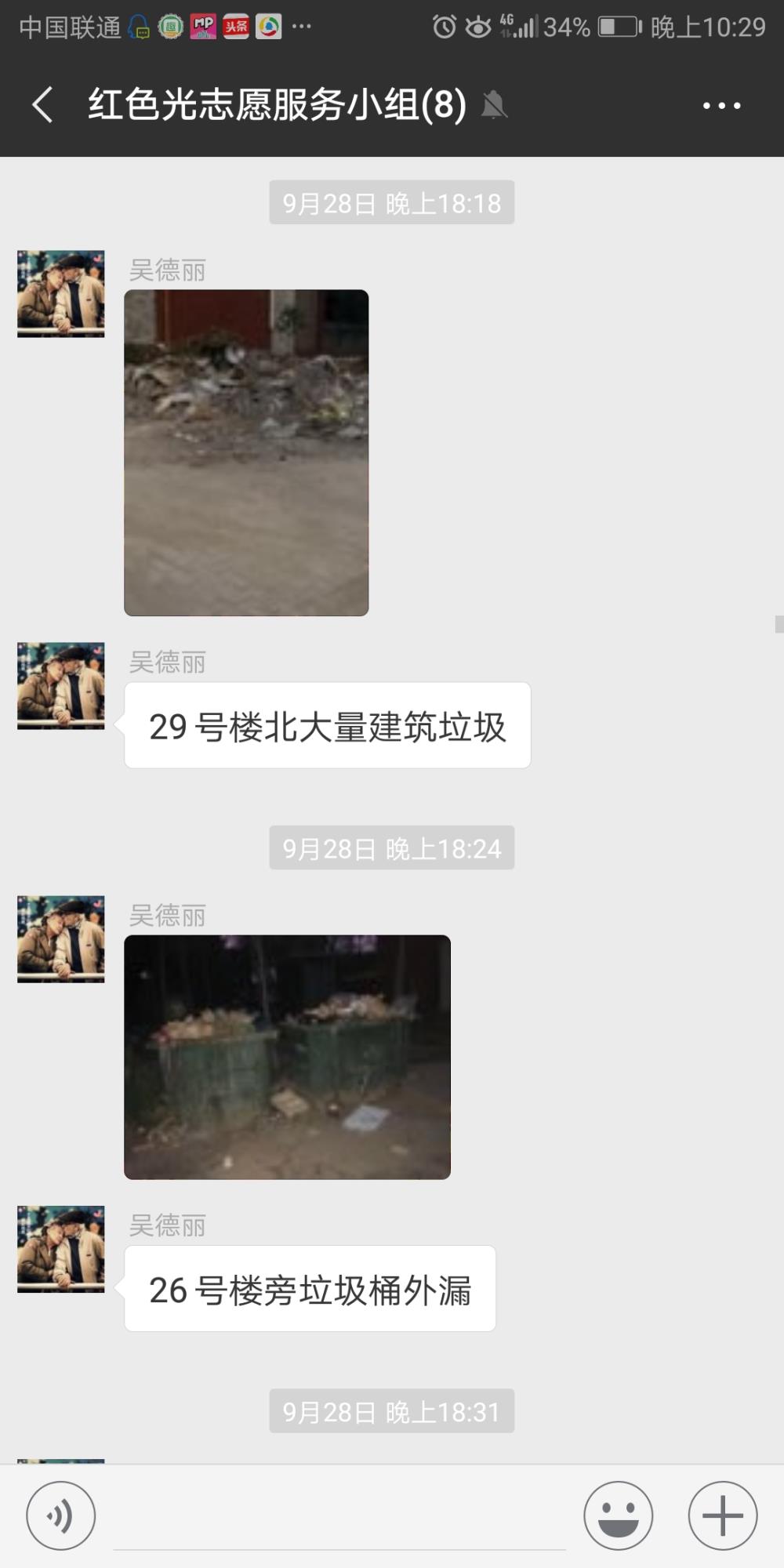Open the photo of overflowing trash bins

click(x=287, y=1057)
